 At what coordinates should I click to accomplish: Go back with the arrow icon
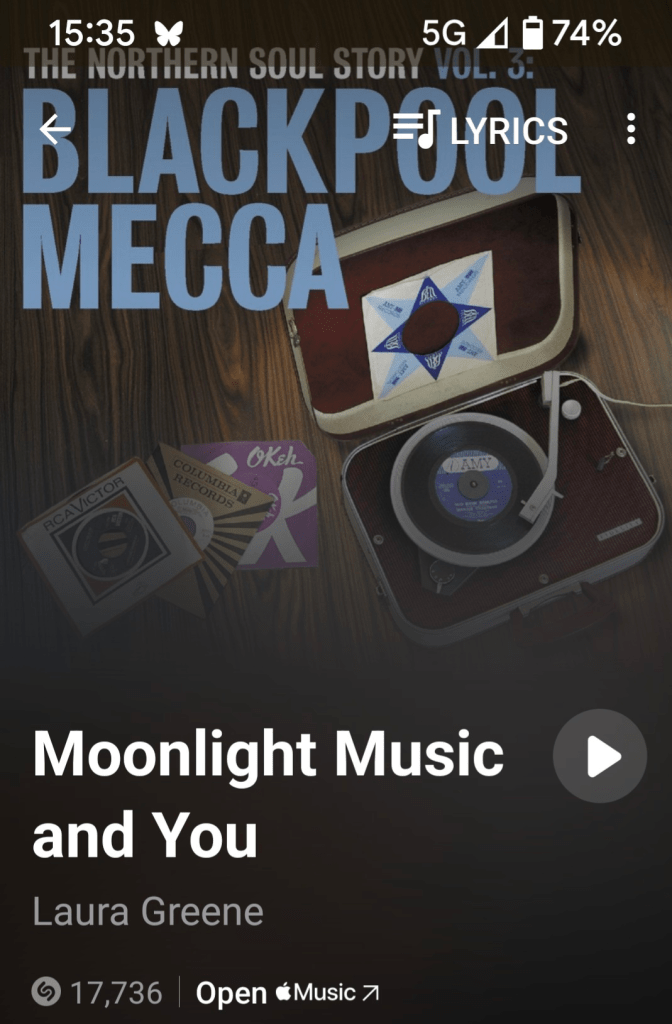[x=55, y=129]
